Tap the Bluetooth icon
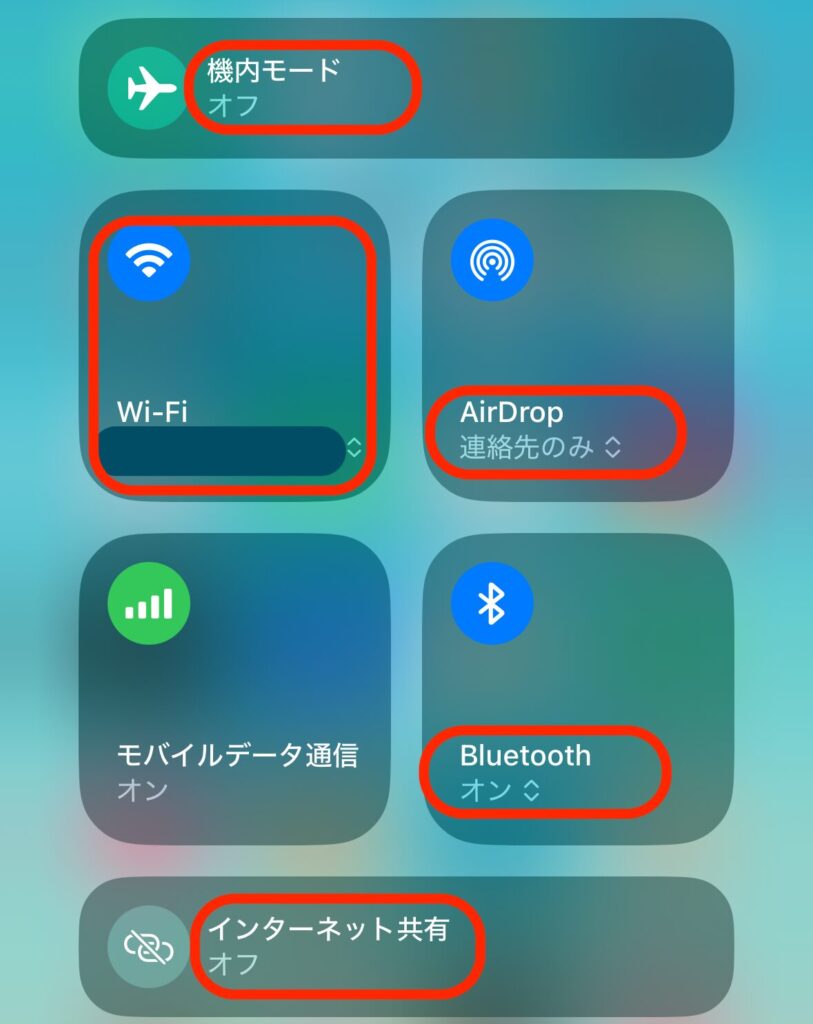 pyautogui.click(x=492, y=603)
